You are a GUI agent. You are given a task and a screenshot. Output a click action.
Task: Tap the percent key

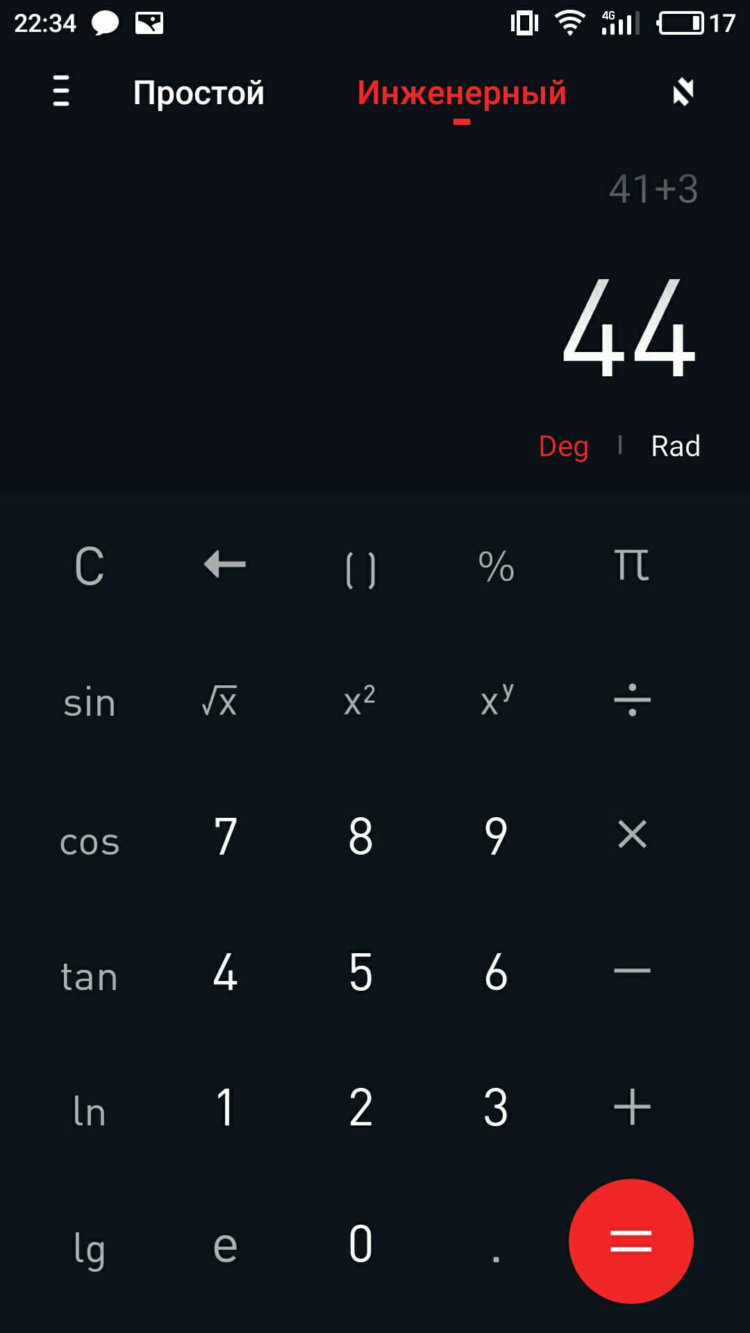coord(496,567)
